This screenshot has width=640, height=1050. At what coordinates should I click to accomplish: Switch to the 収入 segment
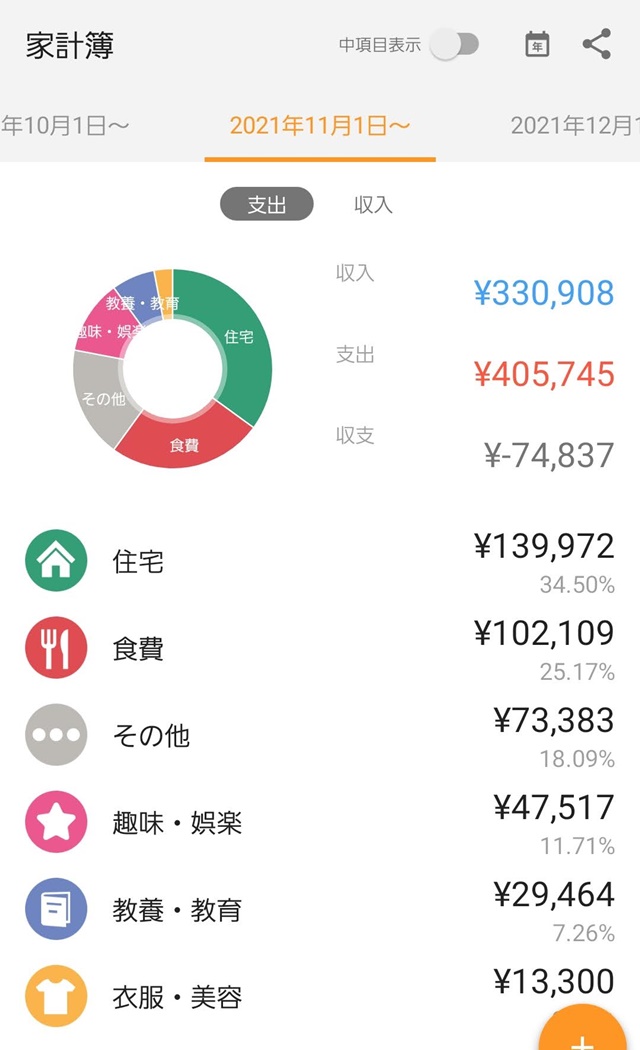374,204
